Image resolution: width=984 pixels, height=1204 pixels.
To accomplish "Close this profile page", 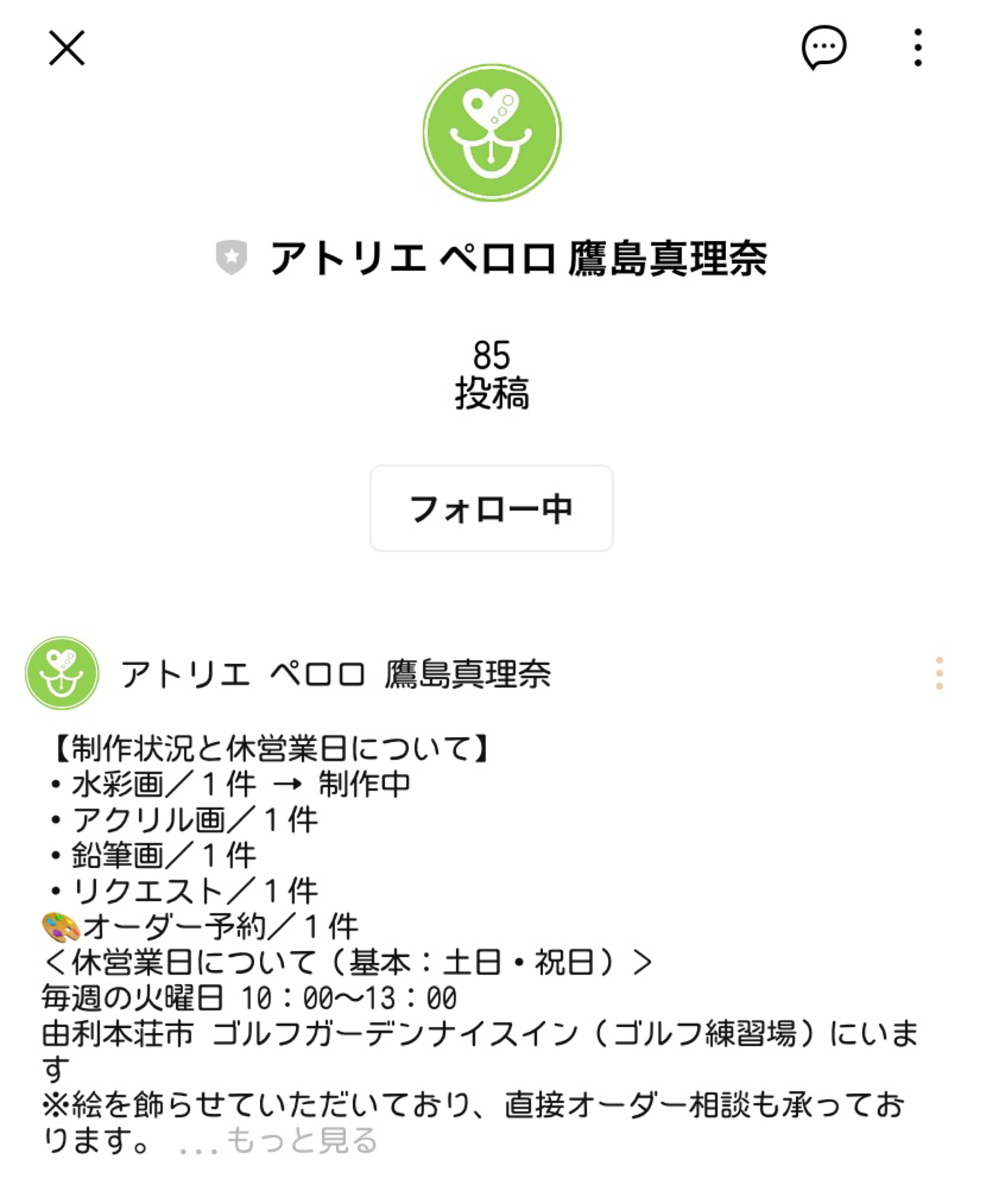I will (x=66, y=48).
